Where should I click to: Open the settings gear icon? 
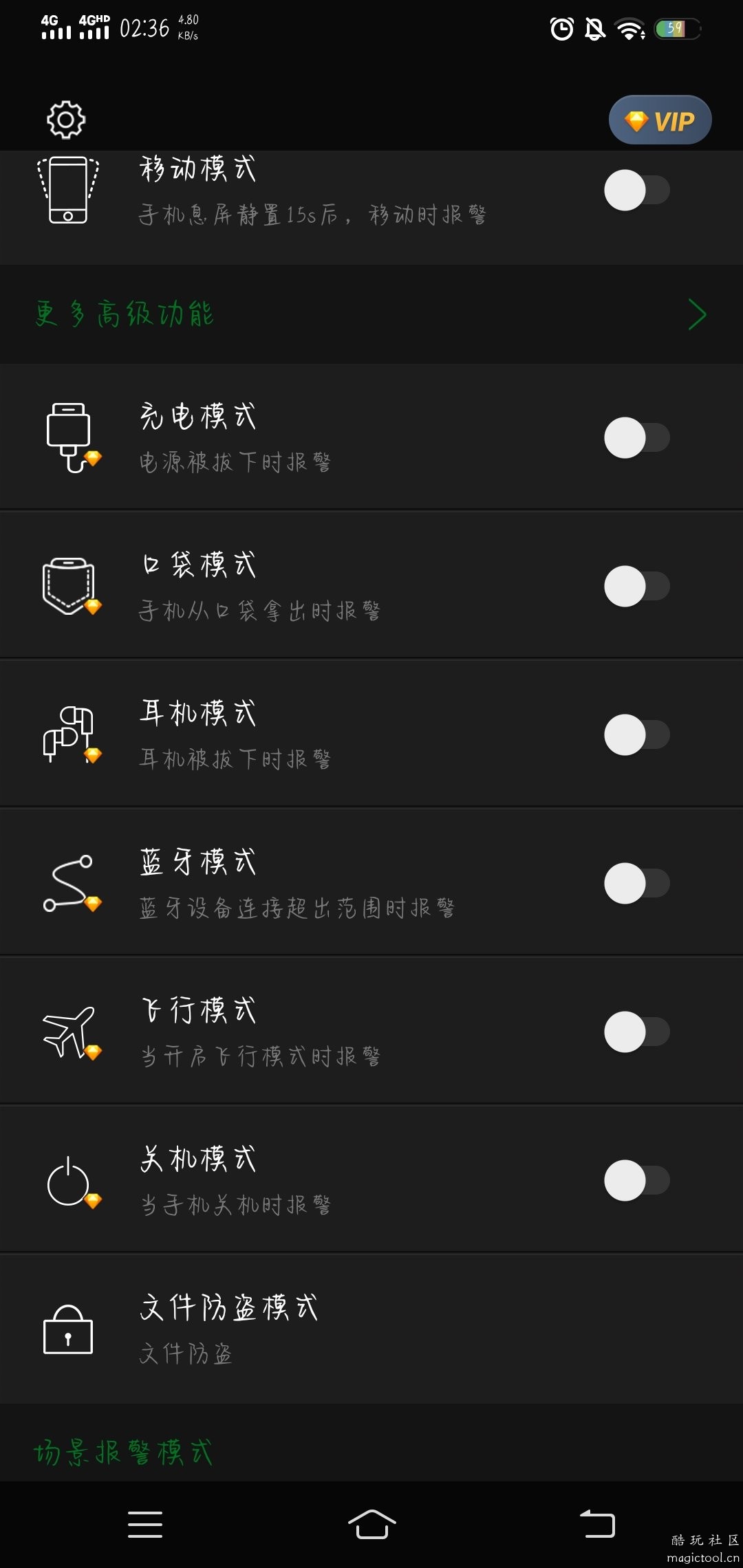(x=66, y=120)
